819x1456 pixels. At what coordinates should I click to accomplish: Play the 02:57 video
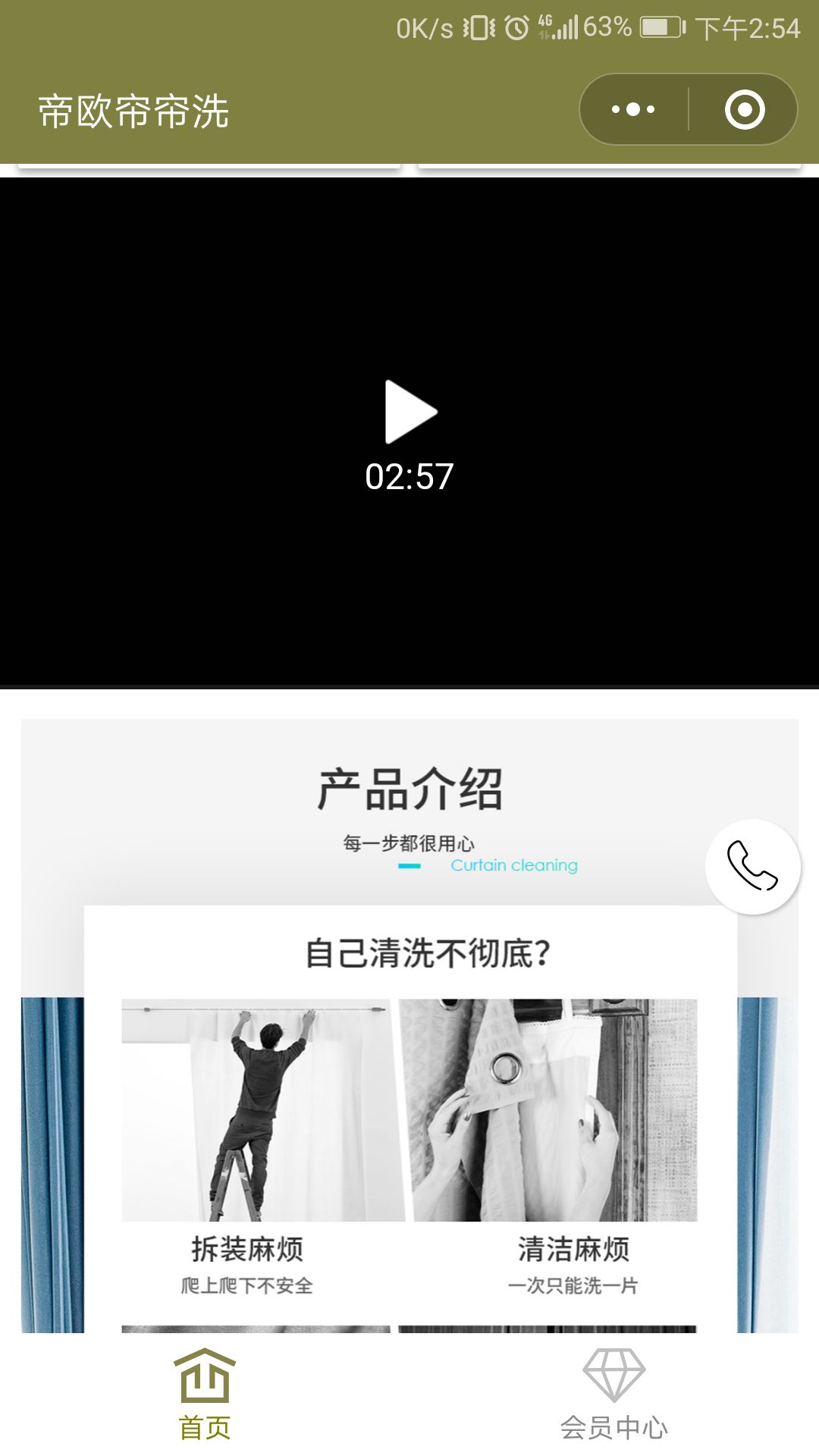(410, 412)
